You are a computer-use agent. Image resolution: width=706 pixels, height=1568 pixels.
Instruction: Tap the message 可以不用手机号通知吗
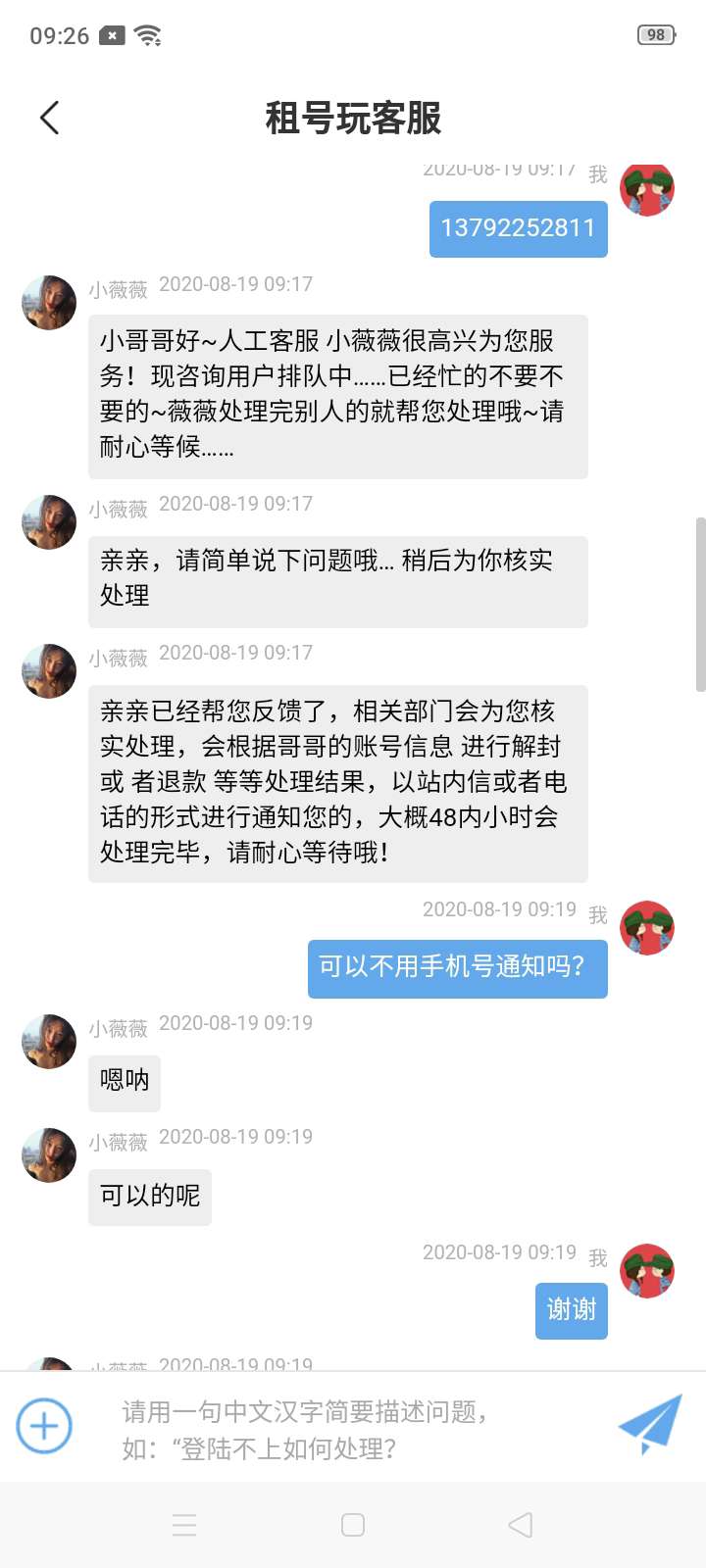[x=457, y=968]
